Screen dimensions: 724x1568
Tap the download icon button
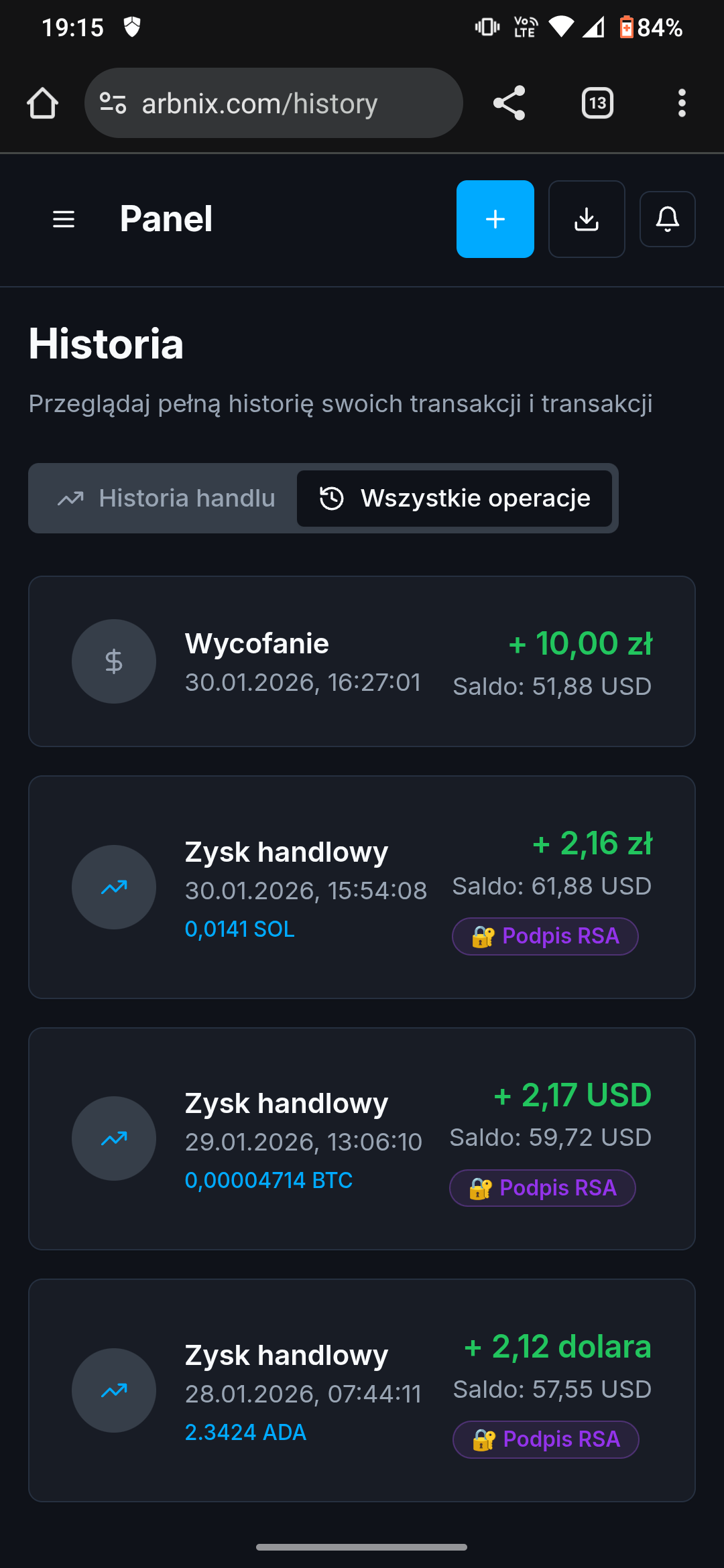pyautogui.click(x=587, y=219)
